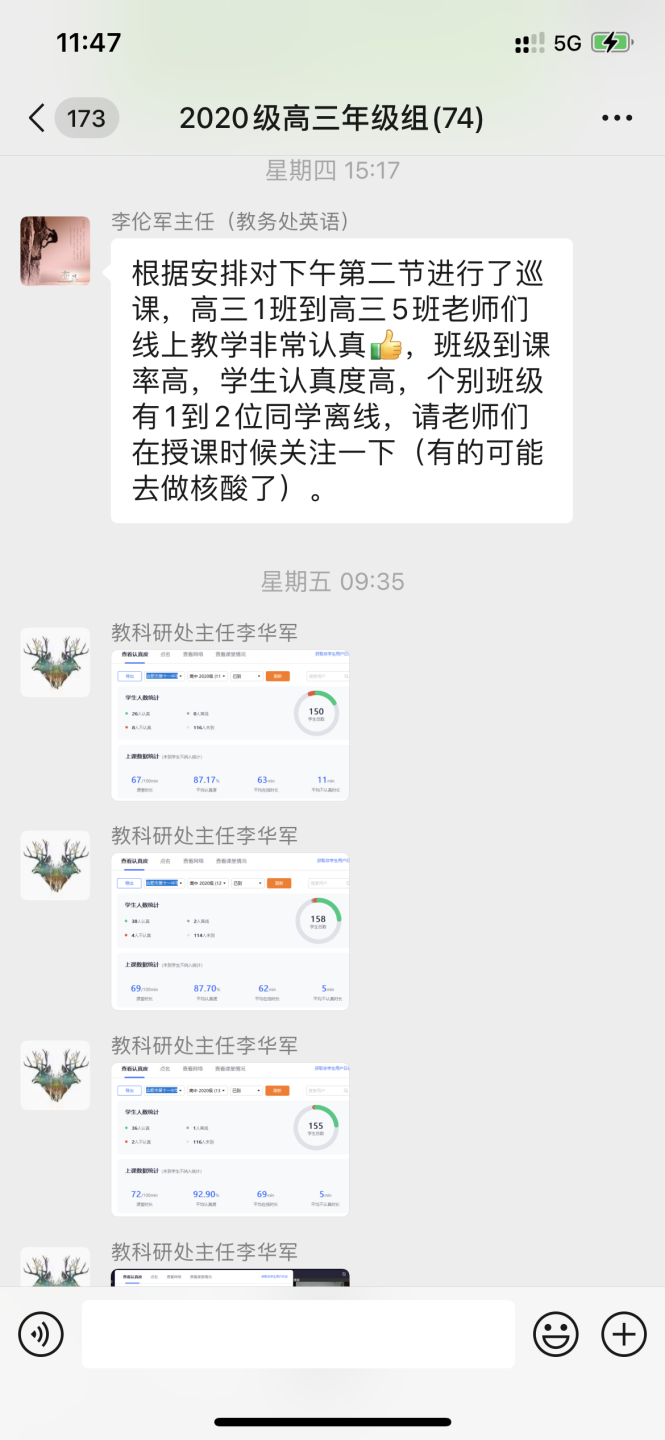Screen dimensions: 665x1440
Task: Open the plus attachments menu
Action: [623, 1333]
